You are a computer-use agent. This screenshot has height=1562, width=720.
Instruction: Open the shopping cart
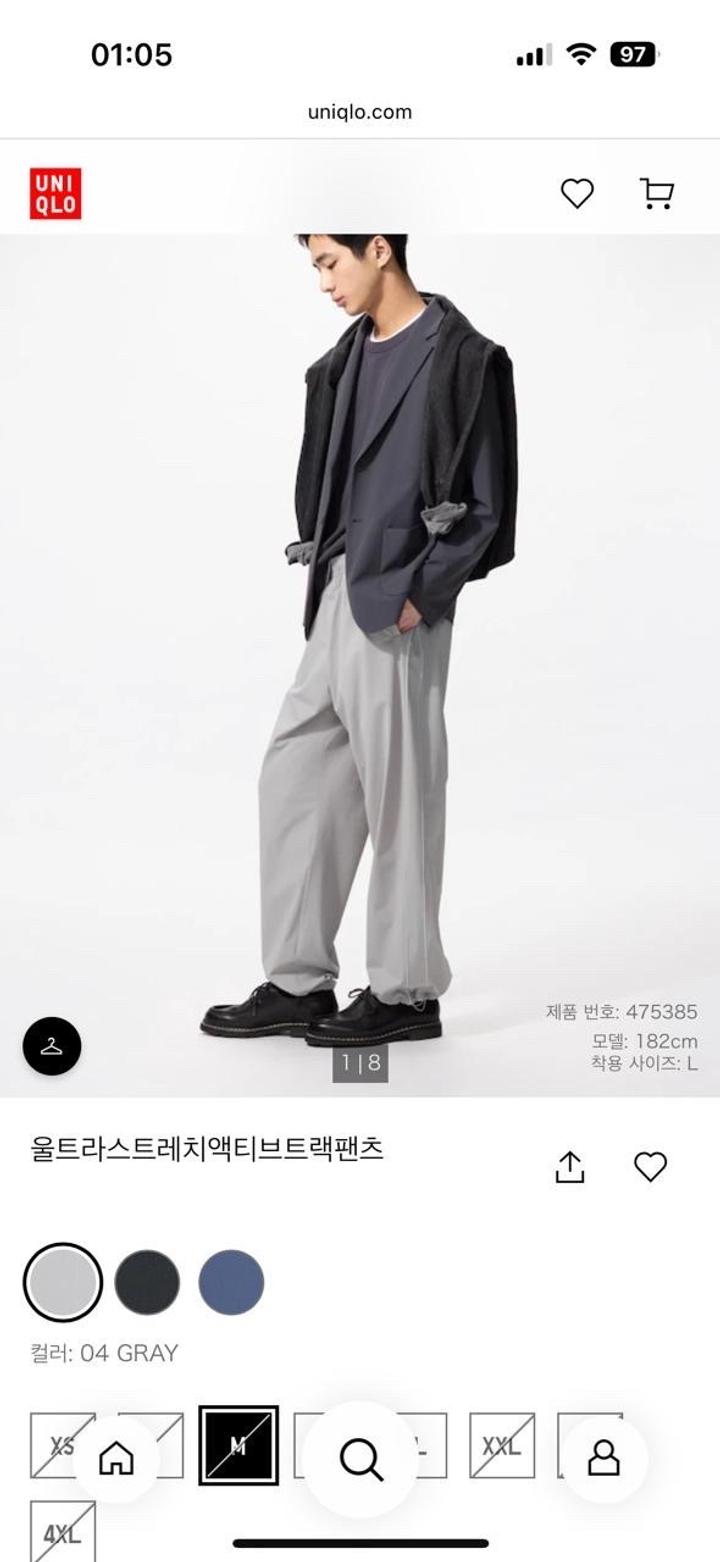(656, 193)
